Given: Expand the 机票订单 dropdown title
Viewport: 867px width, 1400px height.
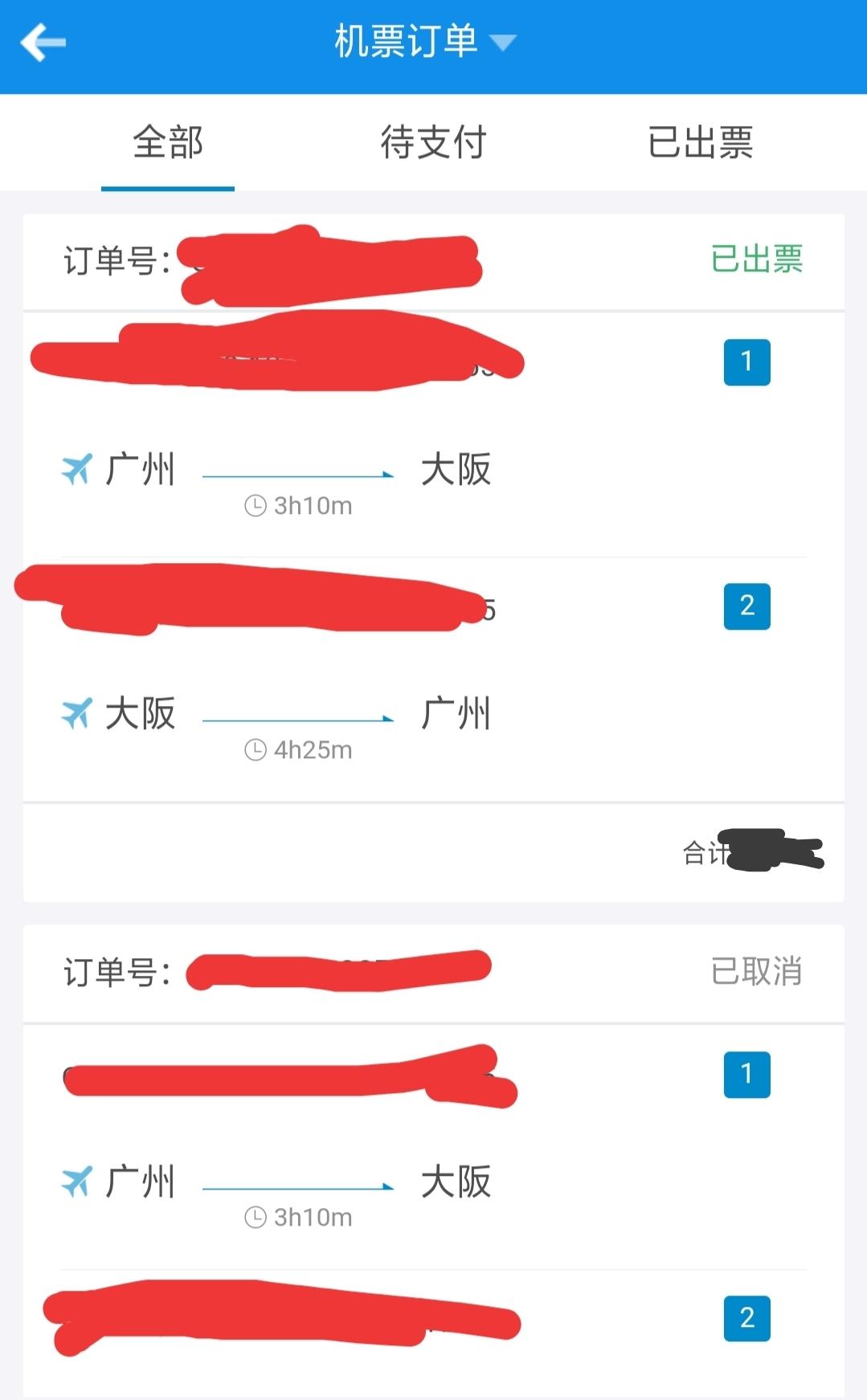Looking at the screenshot, I should pos(424,41).
